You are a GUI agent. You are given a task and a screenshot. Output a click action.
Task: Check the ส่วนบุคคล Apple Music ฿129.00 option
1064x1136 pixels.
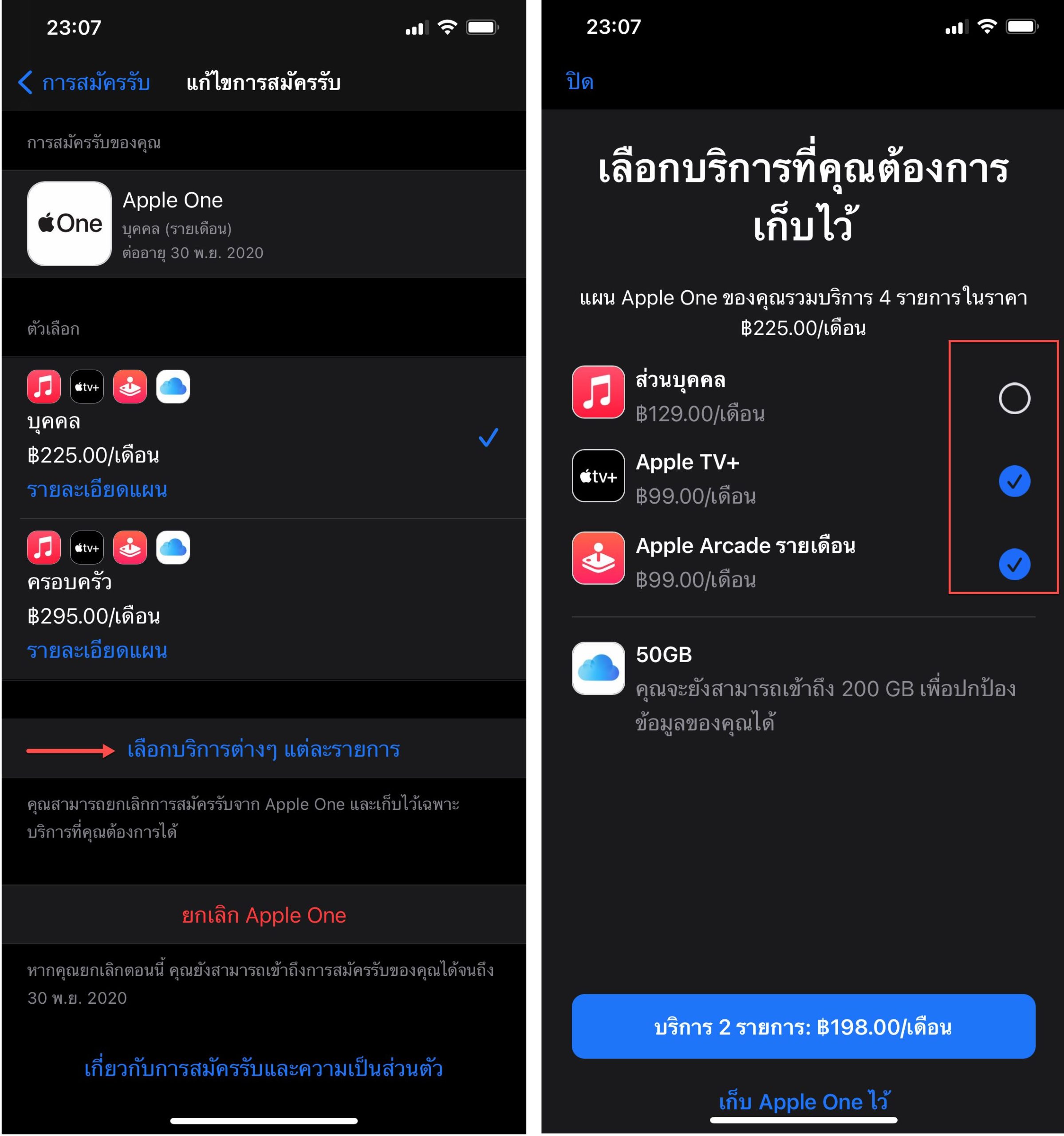(x=1014, y=398)
